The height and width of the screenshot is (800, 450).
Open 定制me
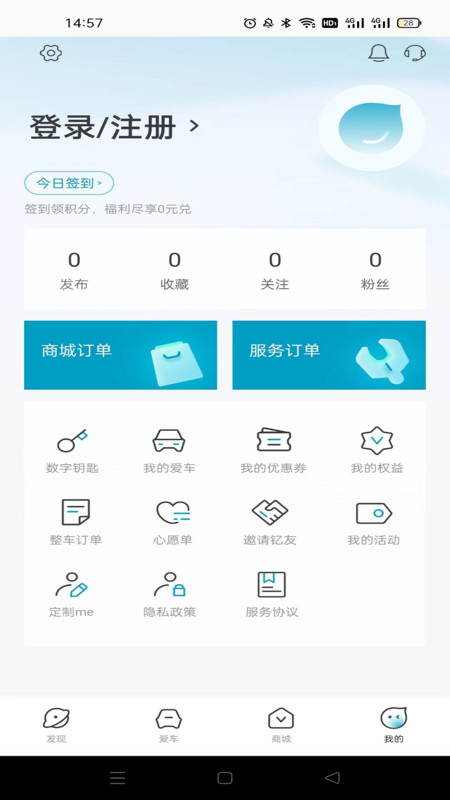click(x=71, y=594)
